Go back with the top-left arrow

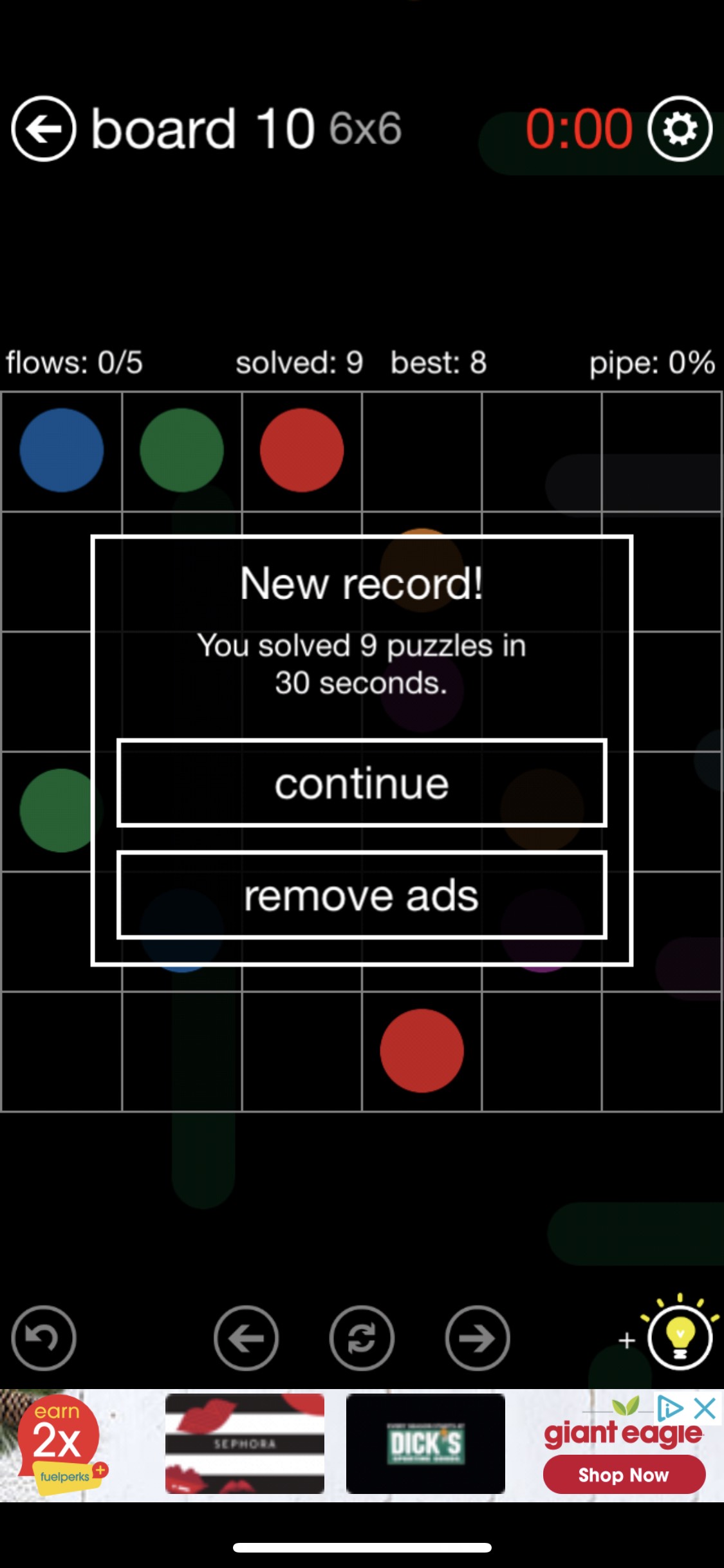pos(44,129)
